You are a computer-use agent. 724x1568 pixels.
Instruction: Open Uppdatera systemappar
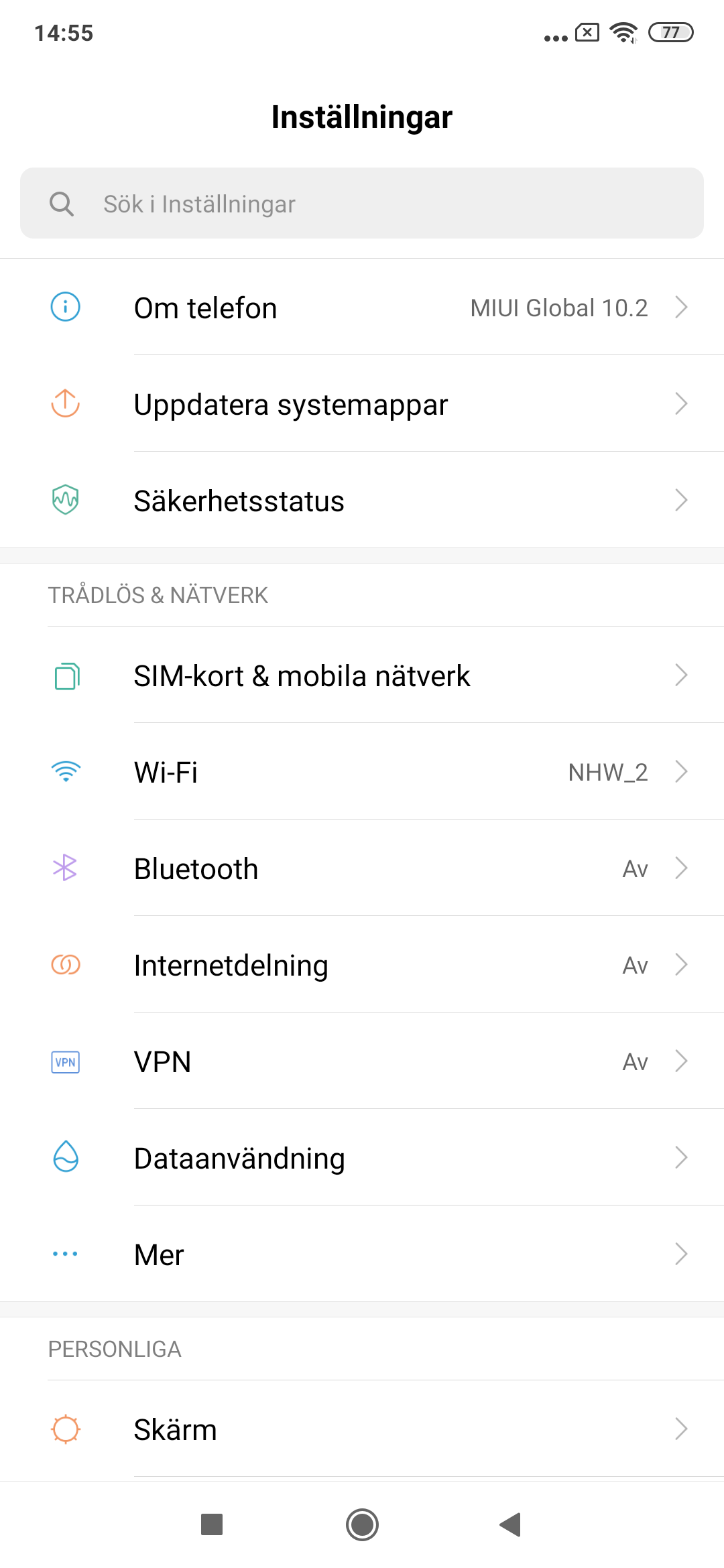pos(362,404)
